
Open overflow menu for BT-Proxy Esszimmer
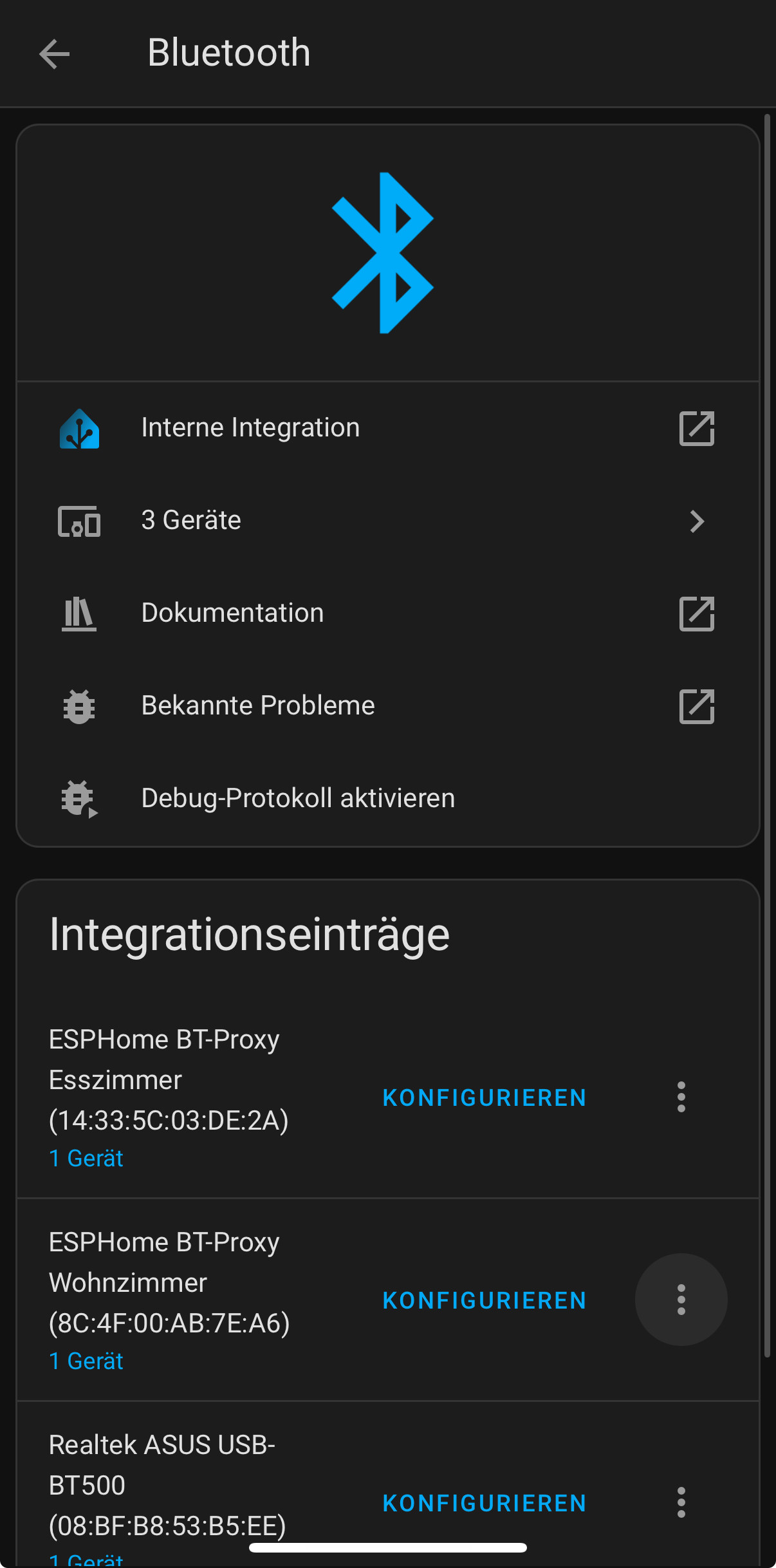681,1097
